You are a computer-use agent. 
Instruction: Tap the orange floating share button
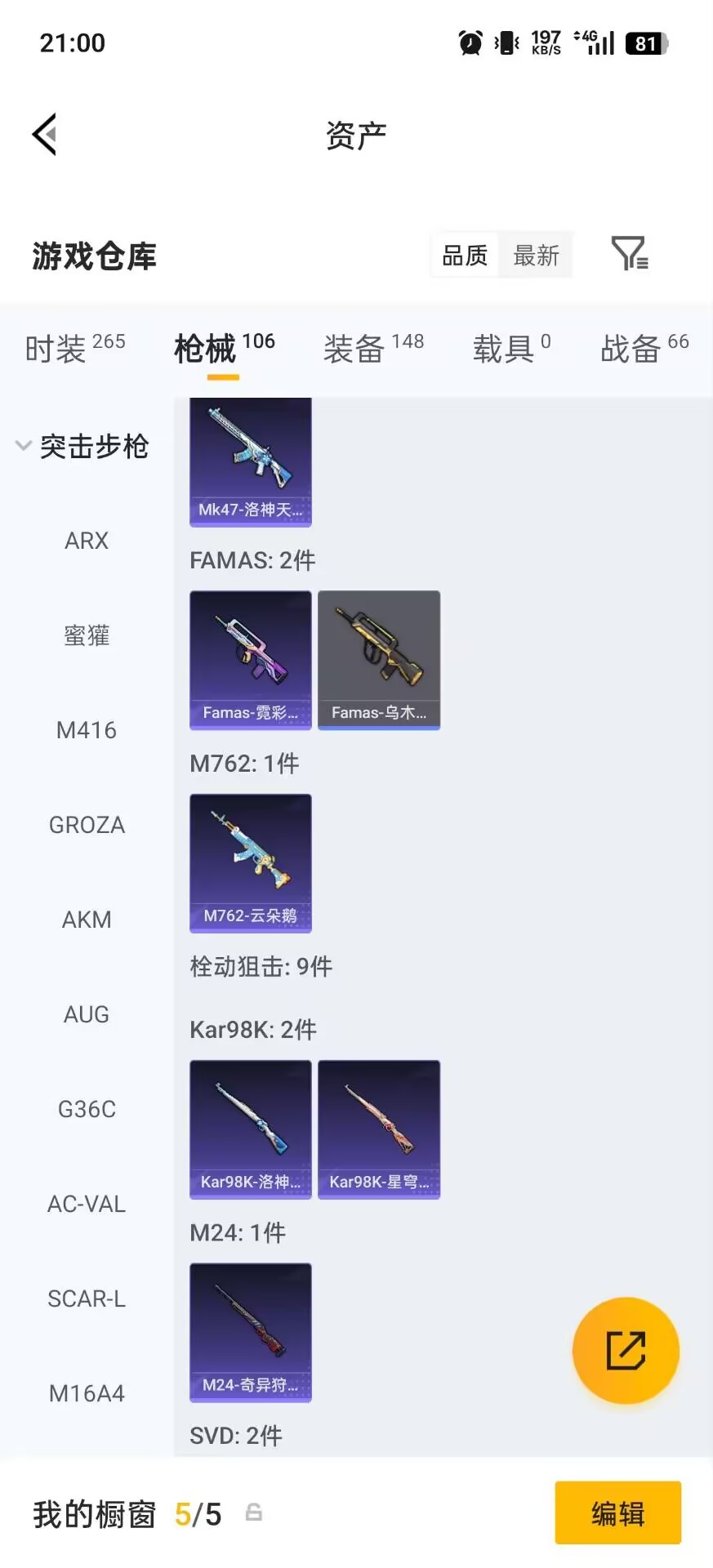(x=626, y=1350)
